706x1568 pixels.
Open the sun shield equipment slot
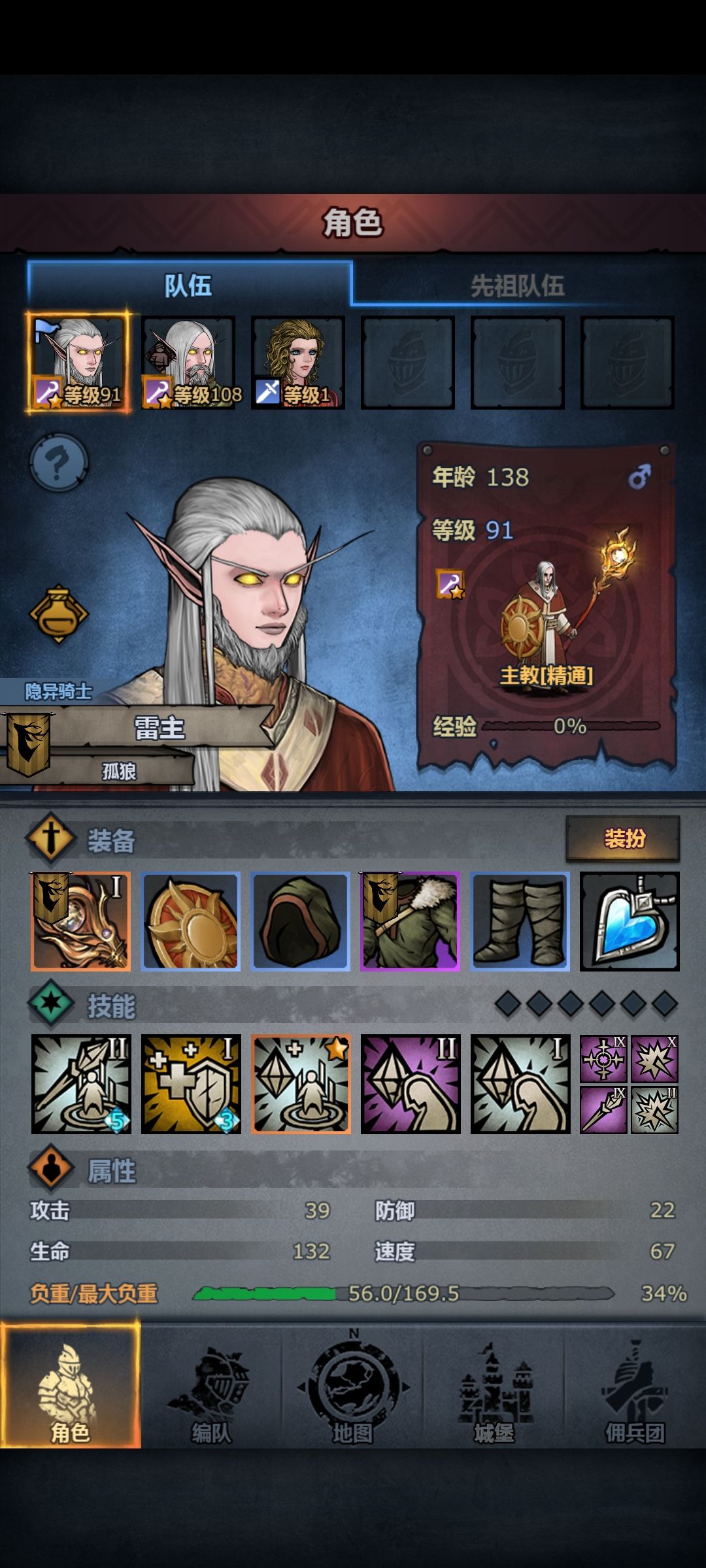190,921
